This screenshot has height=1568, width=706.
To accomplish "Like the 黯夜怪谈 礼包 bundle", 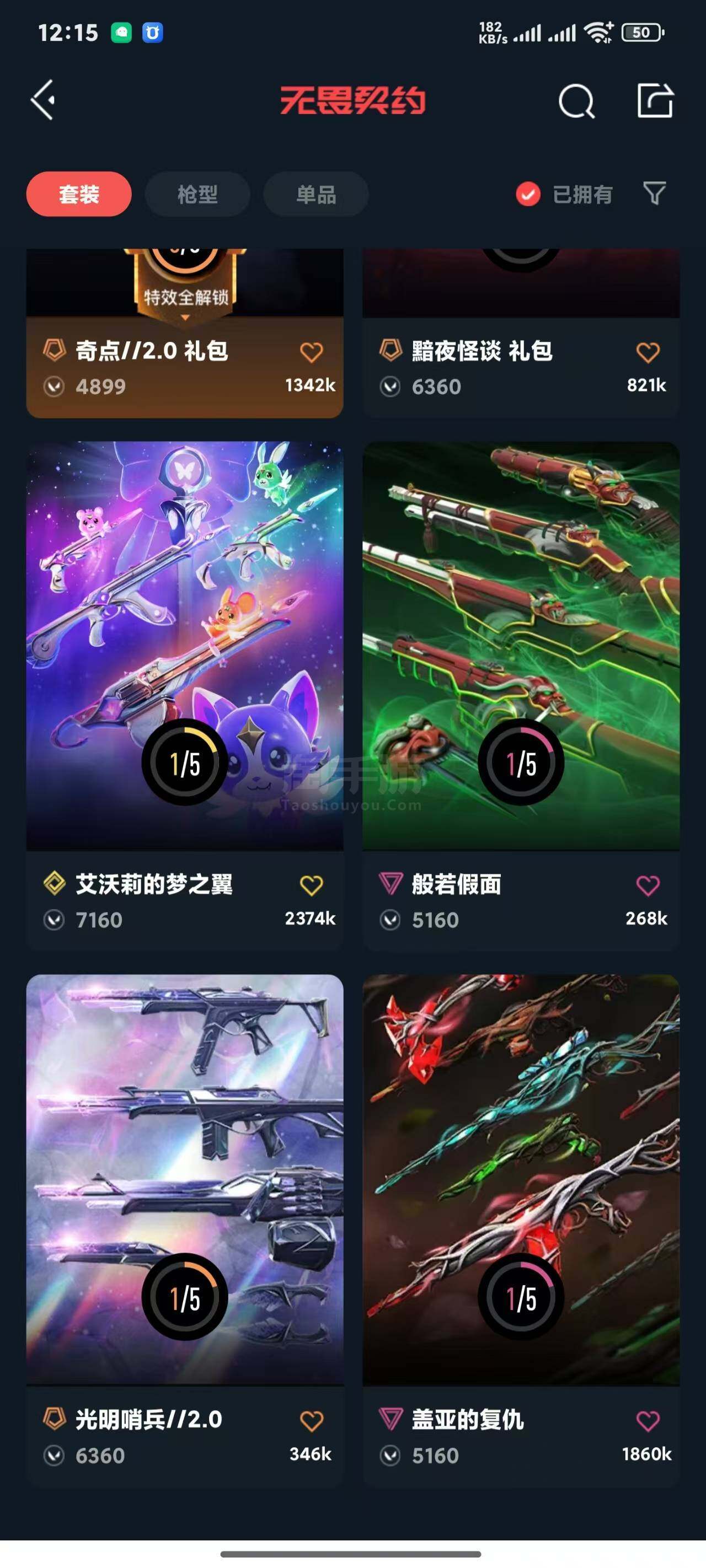I will [x=648, y=352].
